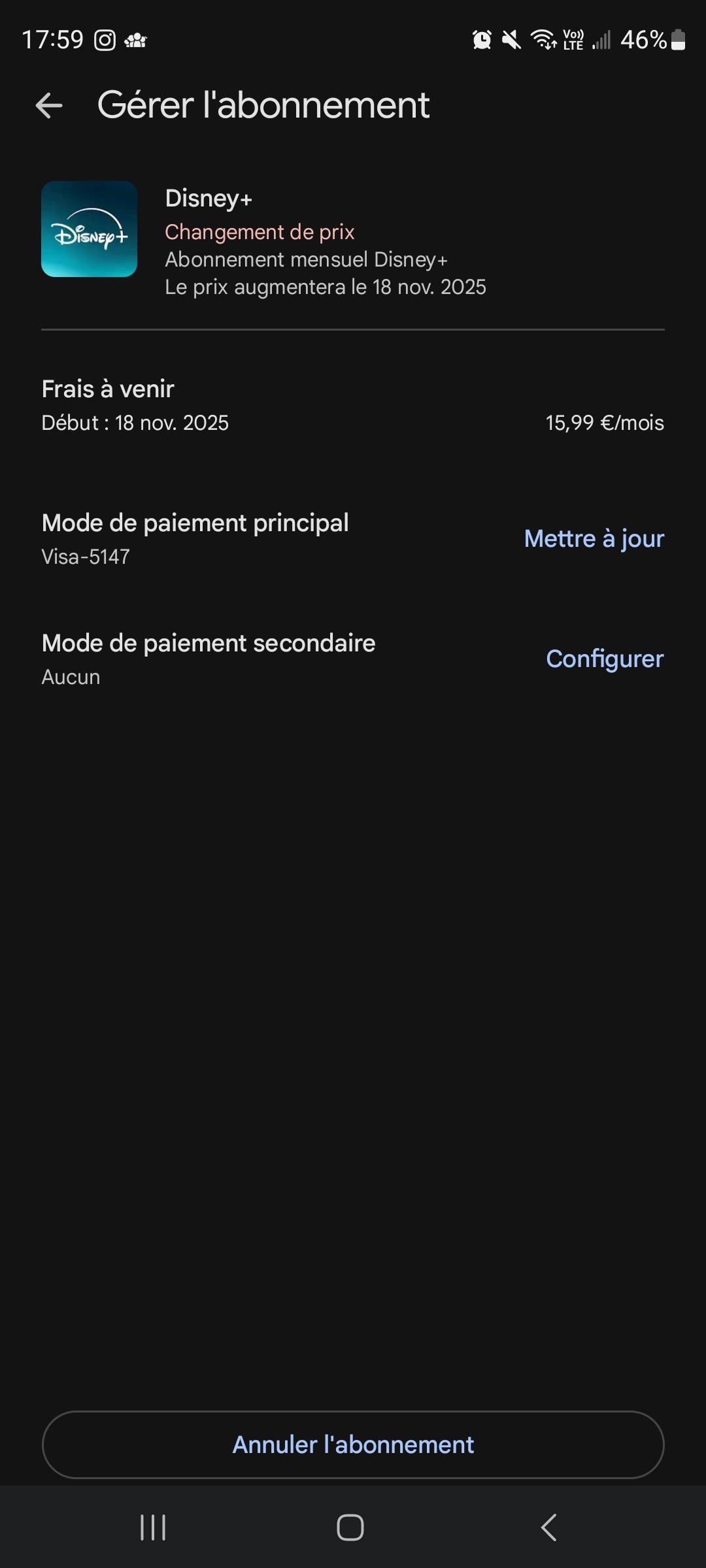Tap the back arrow to leave subscription management
This screenshot has width=706, height=1568.
click(49, 105)
